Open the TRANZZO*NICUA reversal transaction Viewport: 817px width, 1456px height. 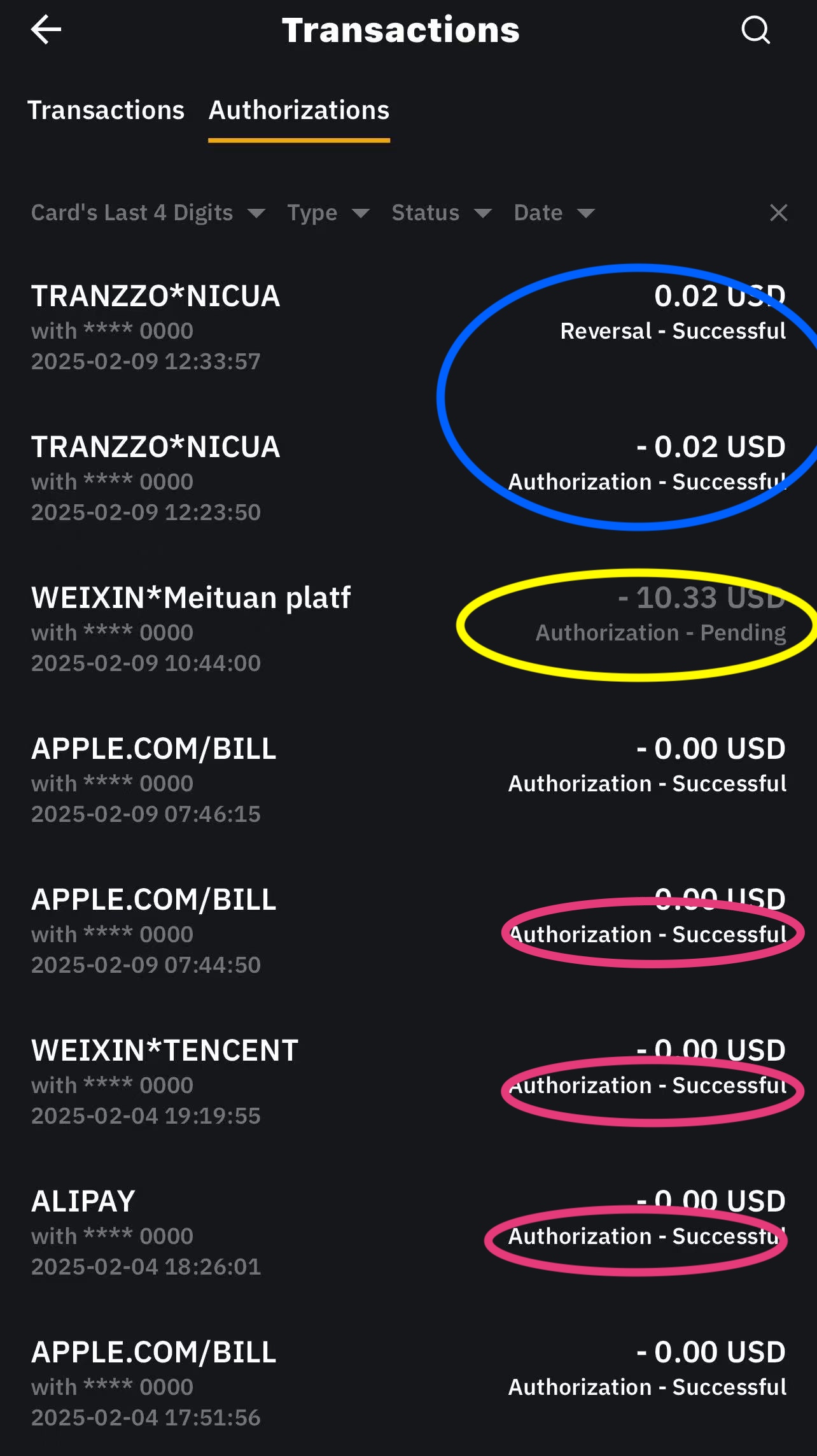point(407,328)
